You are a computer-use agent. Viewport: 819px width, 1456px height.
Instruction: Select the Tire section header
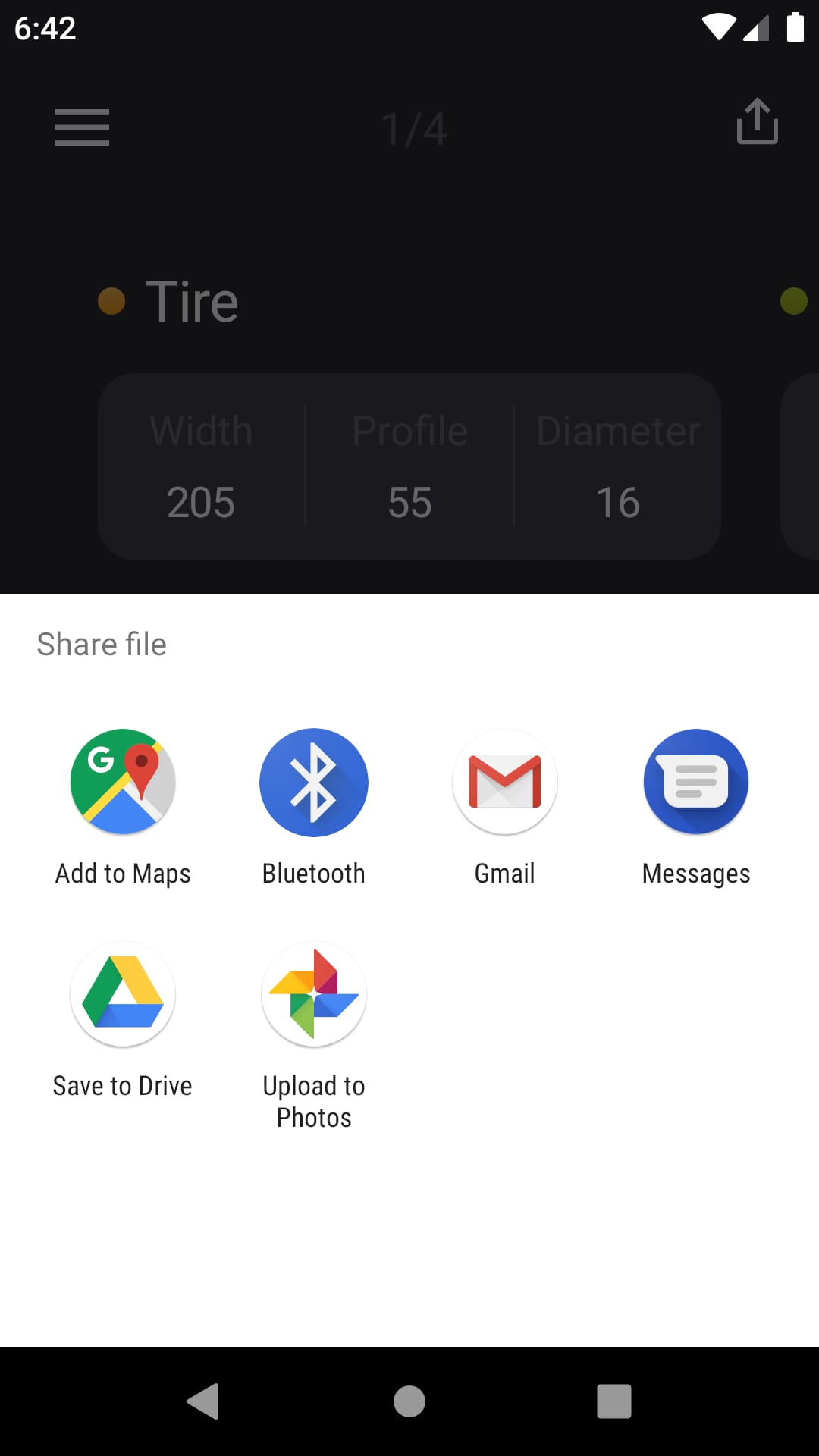point(192,300)
